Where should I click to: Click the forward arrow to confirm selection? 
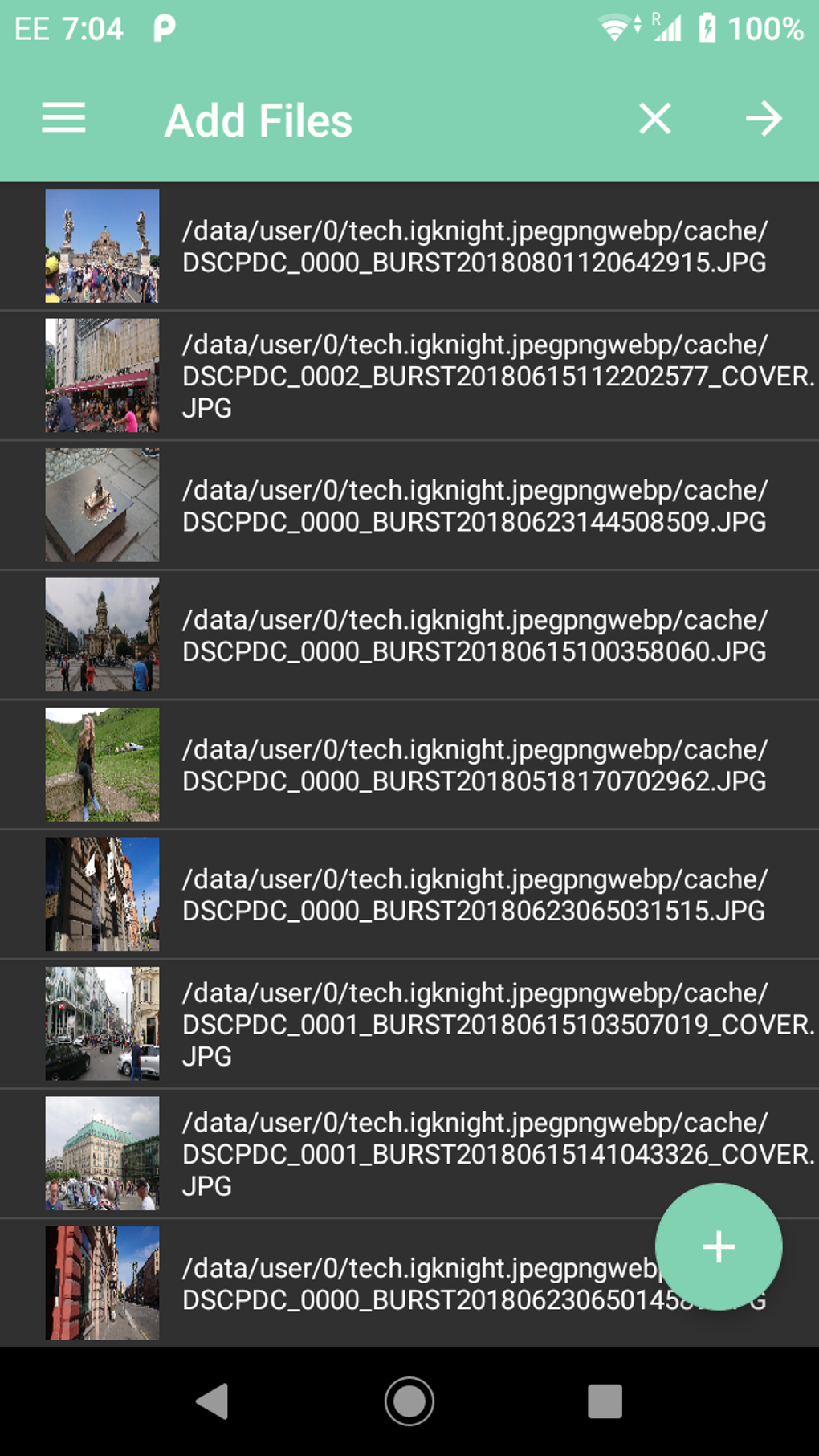(x=764, y=119)
